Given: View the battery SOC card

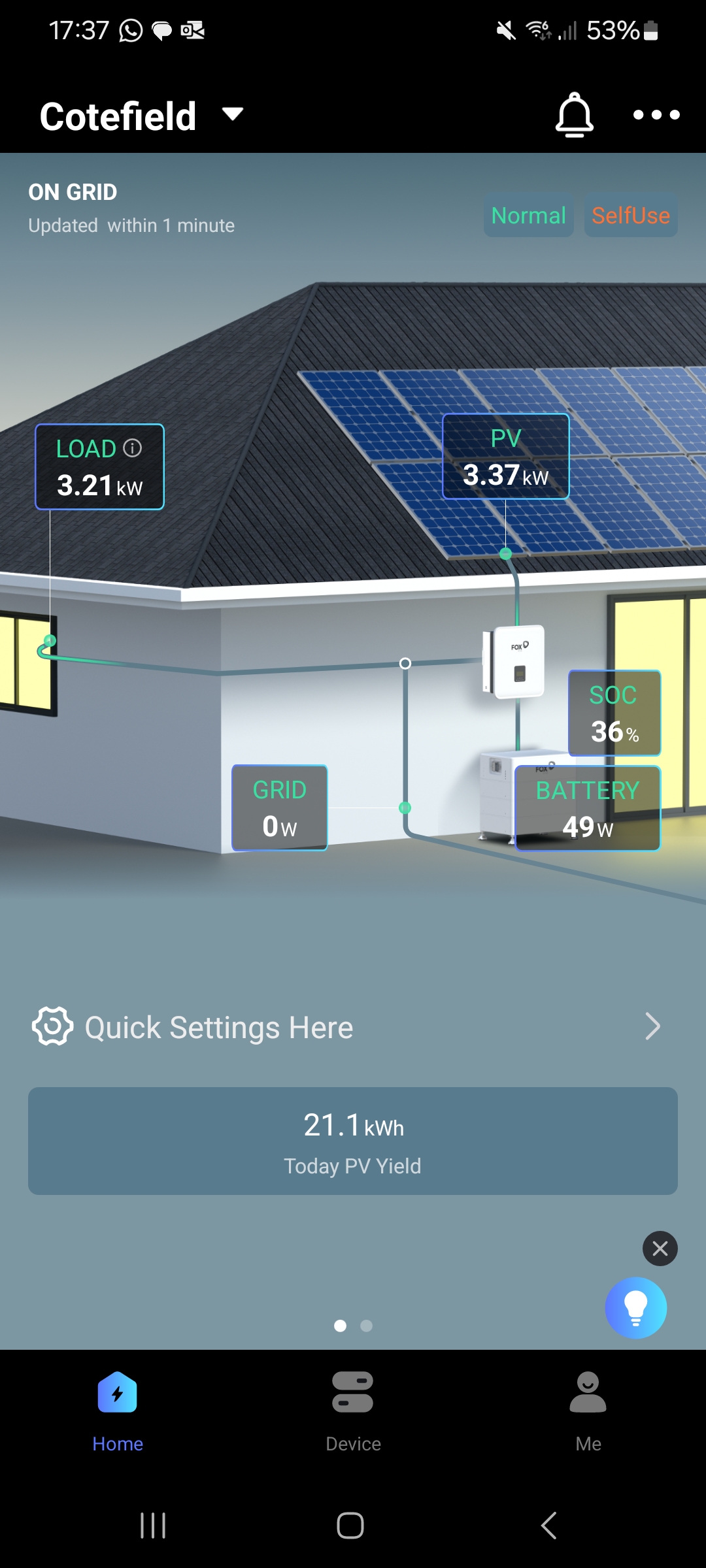Looking at the screenshot, I should (x=614, y=713).
